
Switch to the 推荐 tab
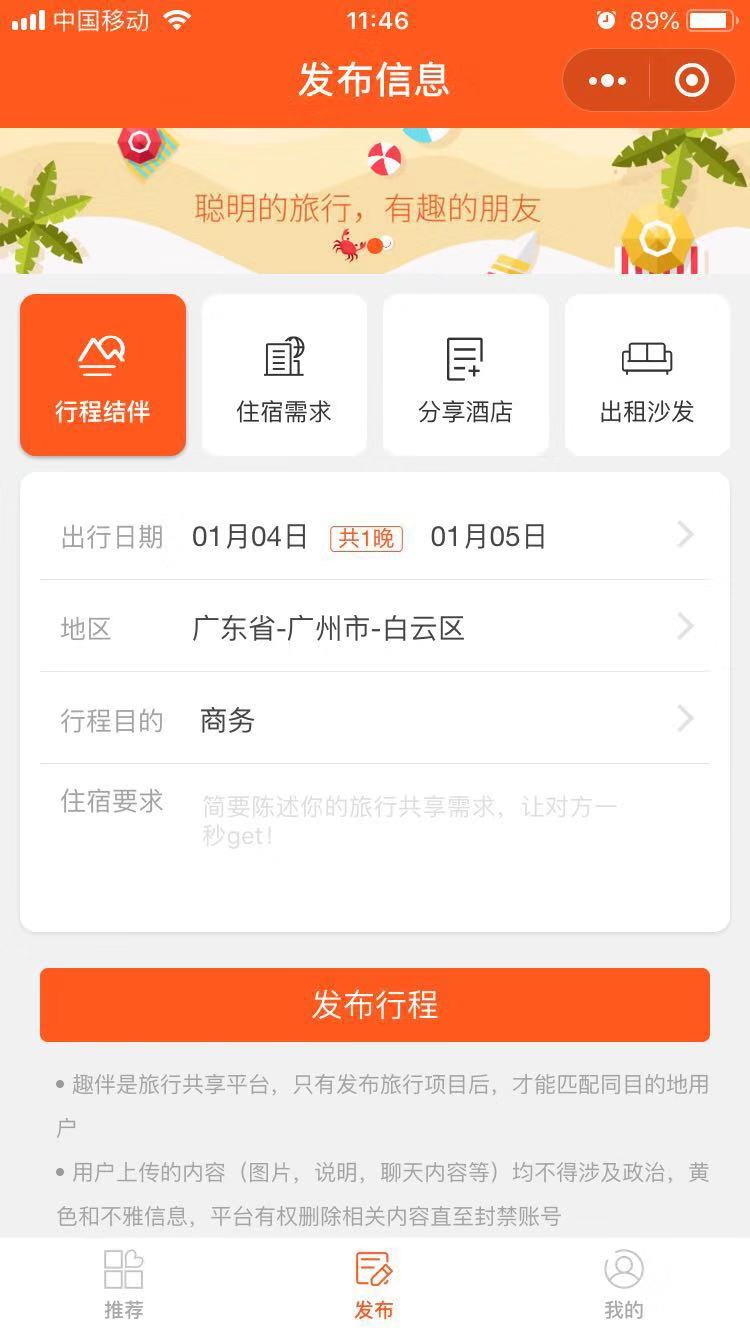(124, 1284)
